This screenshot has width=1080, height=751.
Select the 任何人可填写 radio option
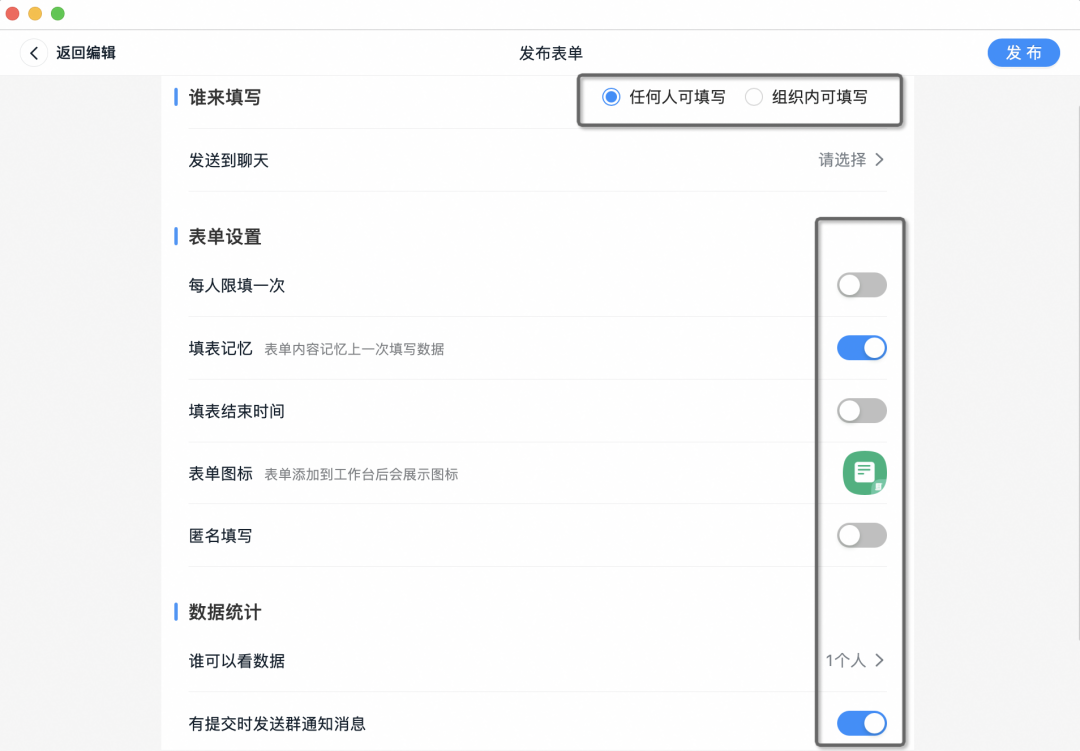point(611,97)
